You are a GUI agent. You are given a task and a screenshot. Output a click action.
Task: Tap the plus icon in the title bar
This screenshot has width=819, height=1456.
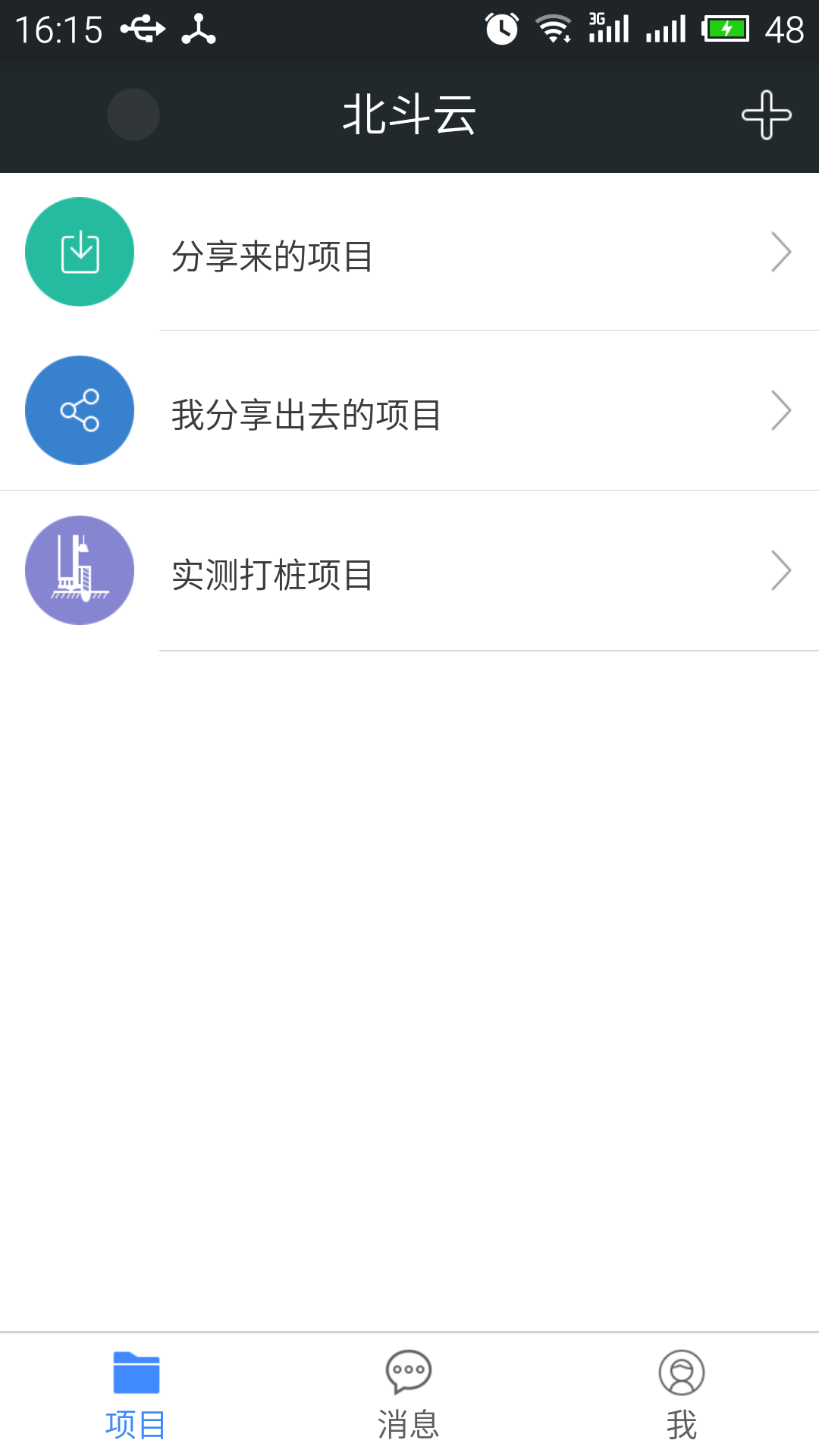point(765,115)
